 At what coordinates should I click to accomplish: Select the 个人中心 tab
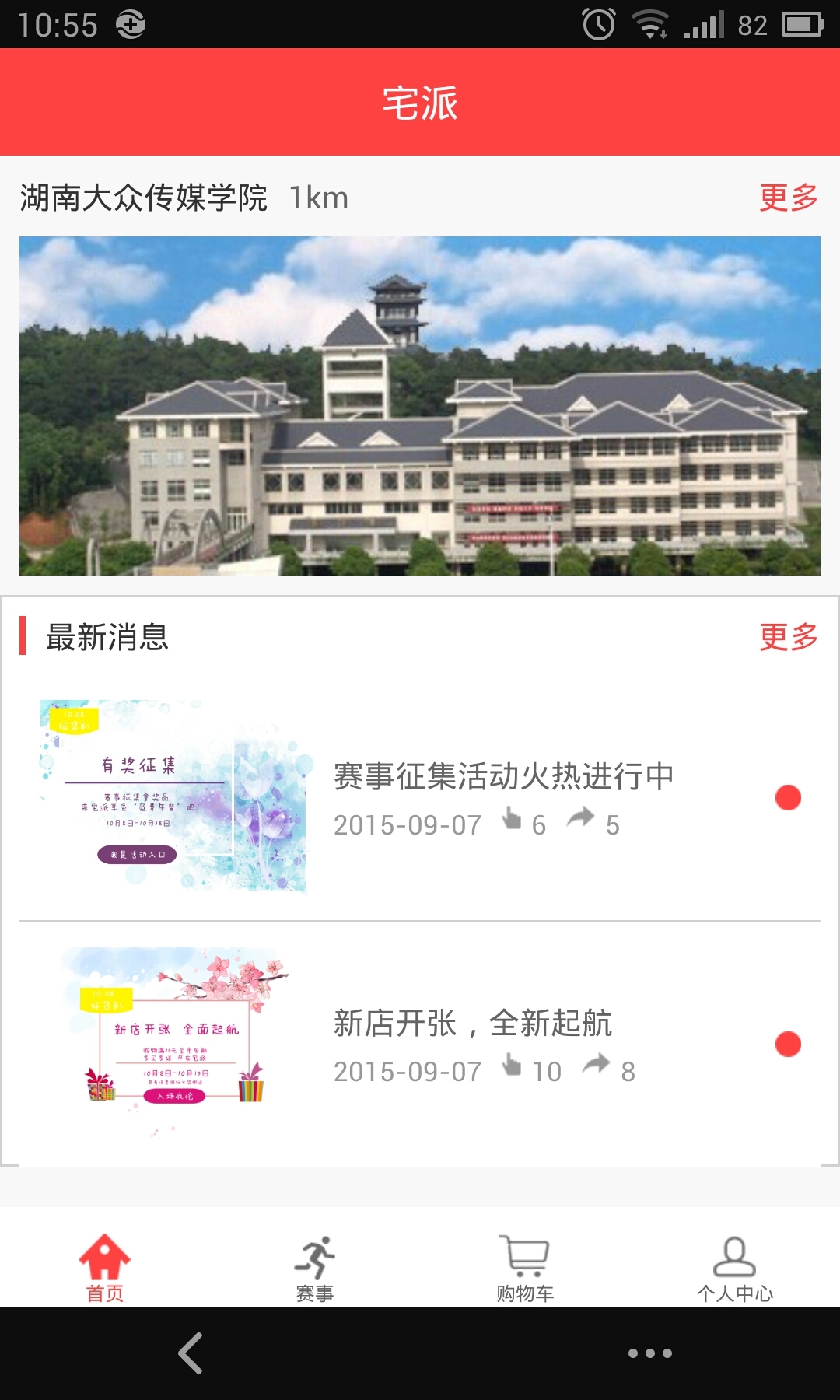735,1268
